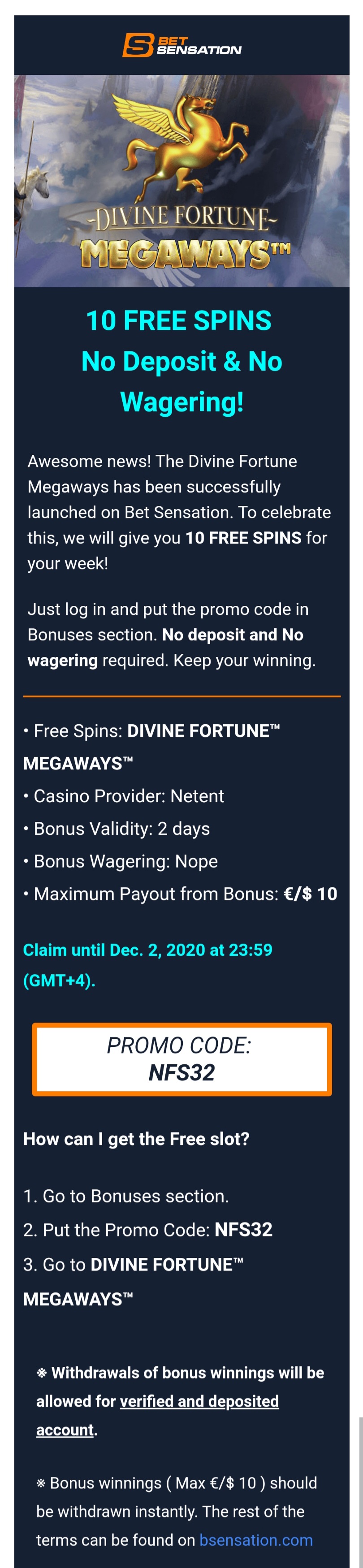The width and height of the screenshot is (363, 1568).
Task: Open the bsensation.com link
Action: 256,1539
